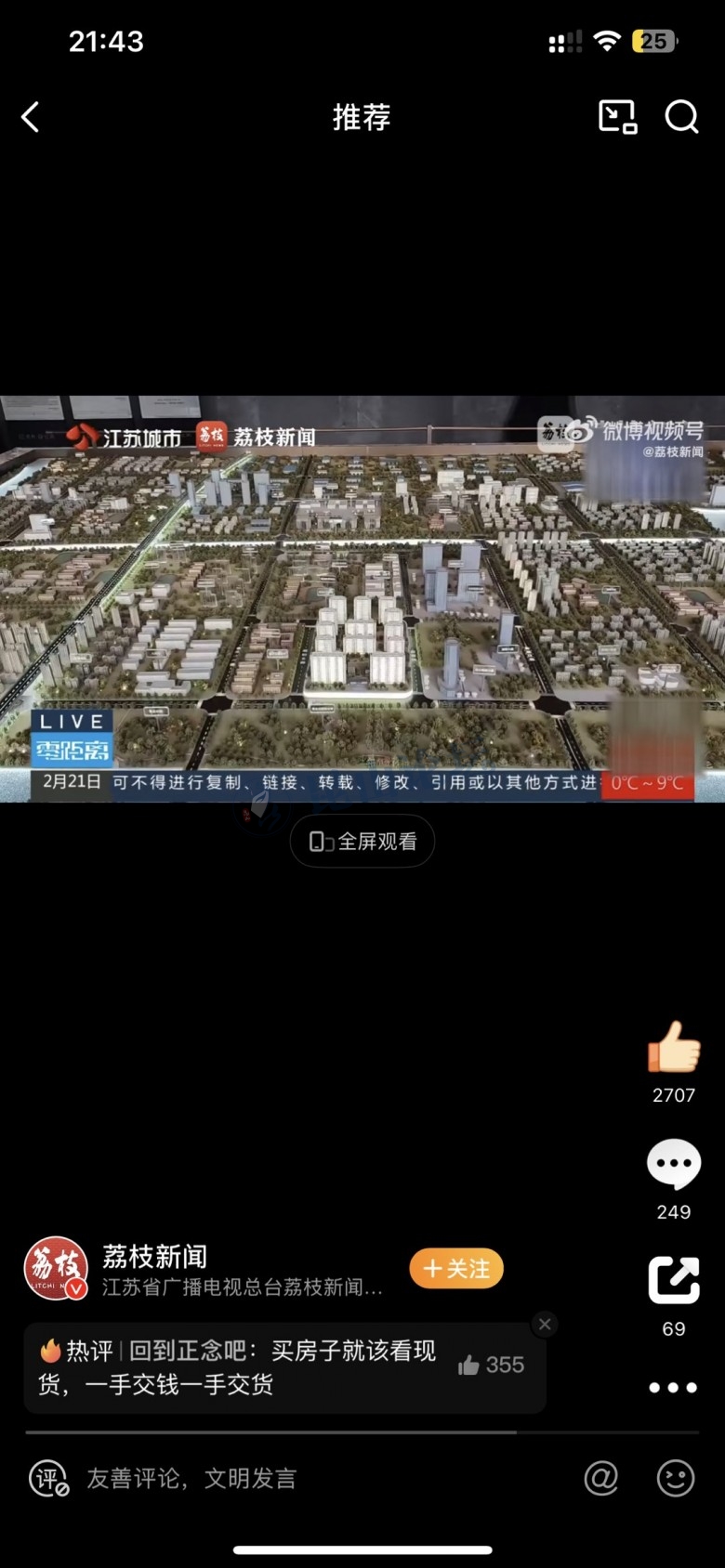Like the hot comment with 355 likes
The image size is (725, 1568).
coord(491,1365)
